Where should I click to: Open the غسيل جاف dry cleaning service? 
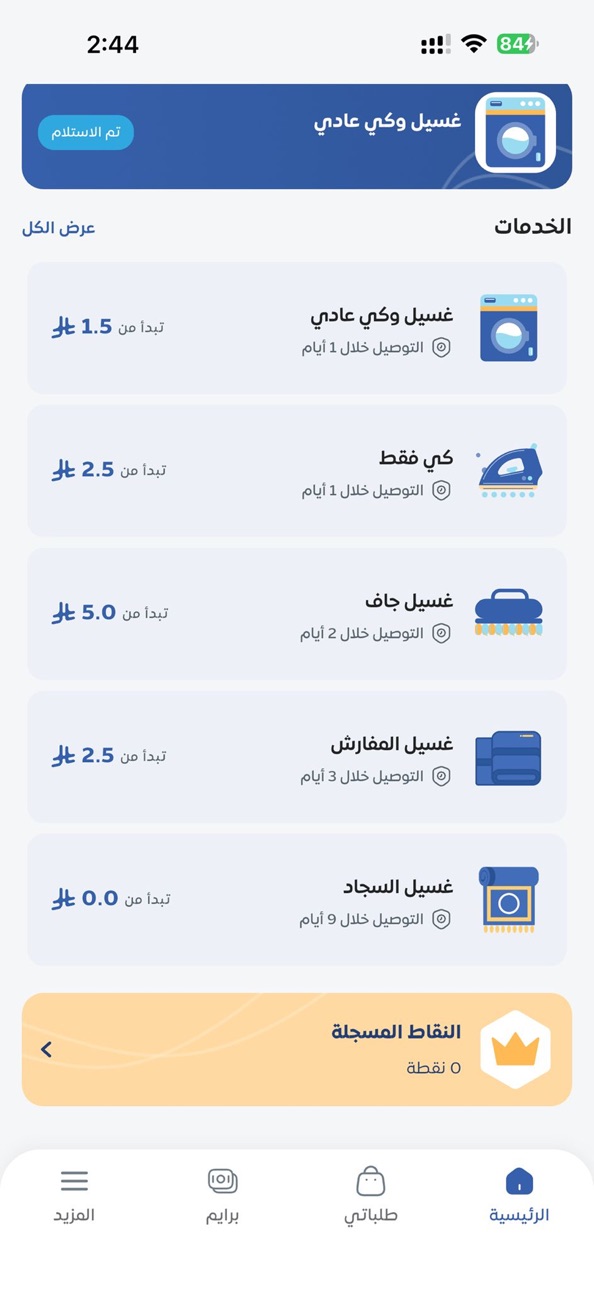297,614
